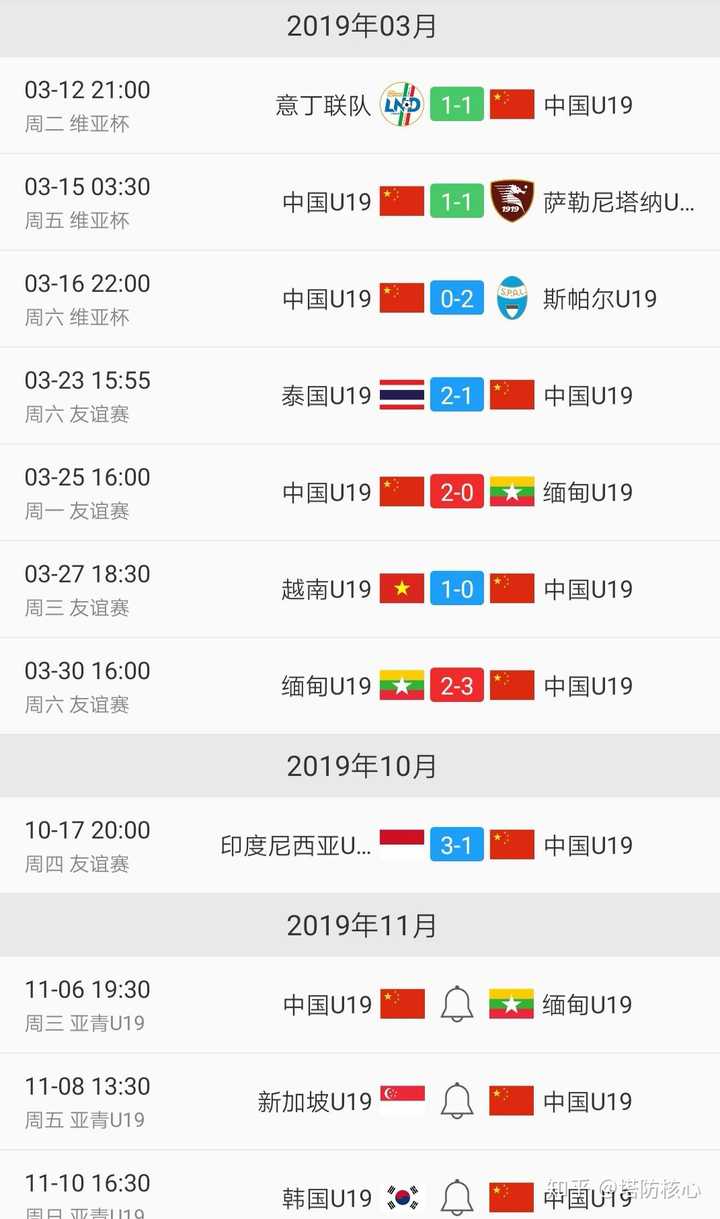Set a reminder bell for 11-06 中国U19 vs 缅甸U19
The image size is (720, 1219).
[457, 1004]
